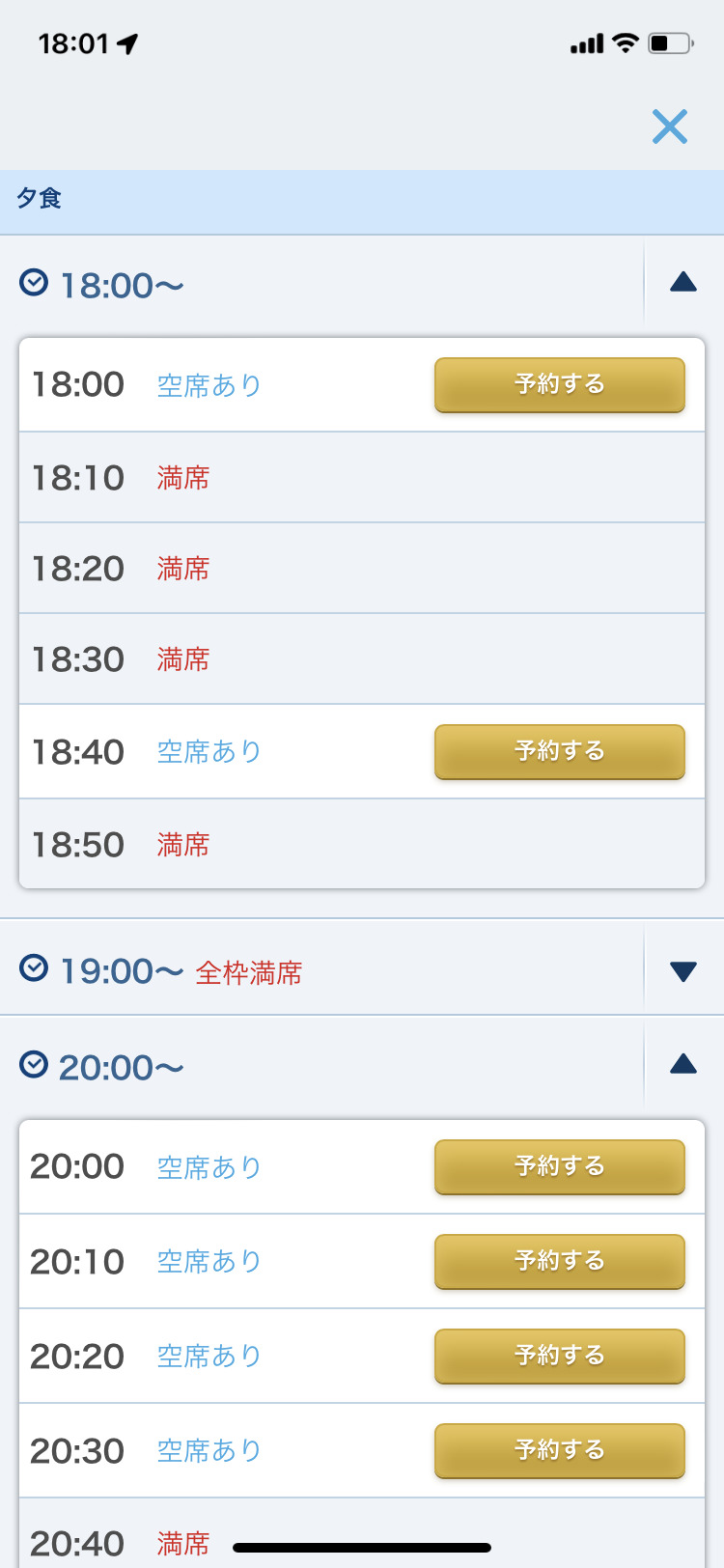Select 予約する for 20:30
The image size is (724, 1568).
pyautogui.click(x=560, y=1450)
